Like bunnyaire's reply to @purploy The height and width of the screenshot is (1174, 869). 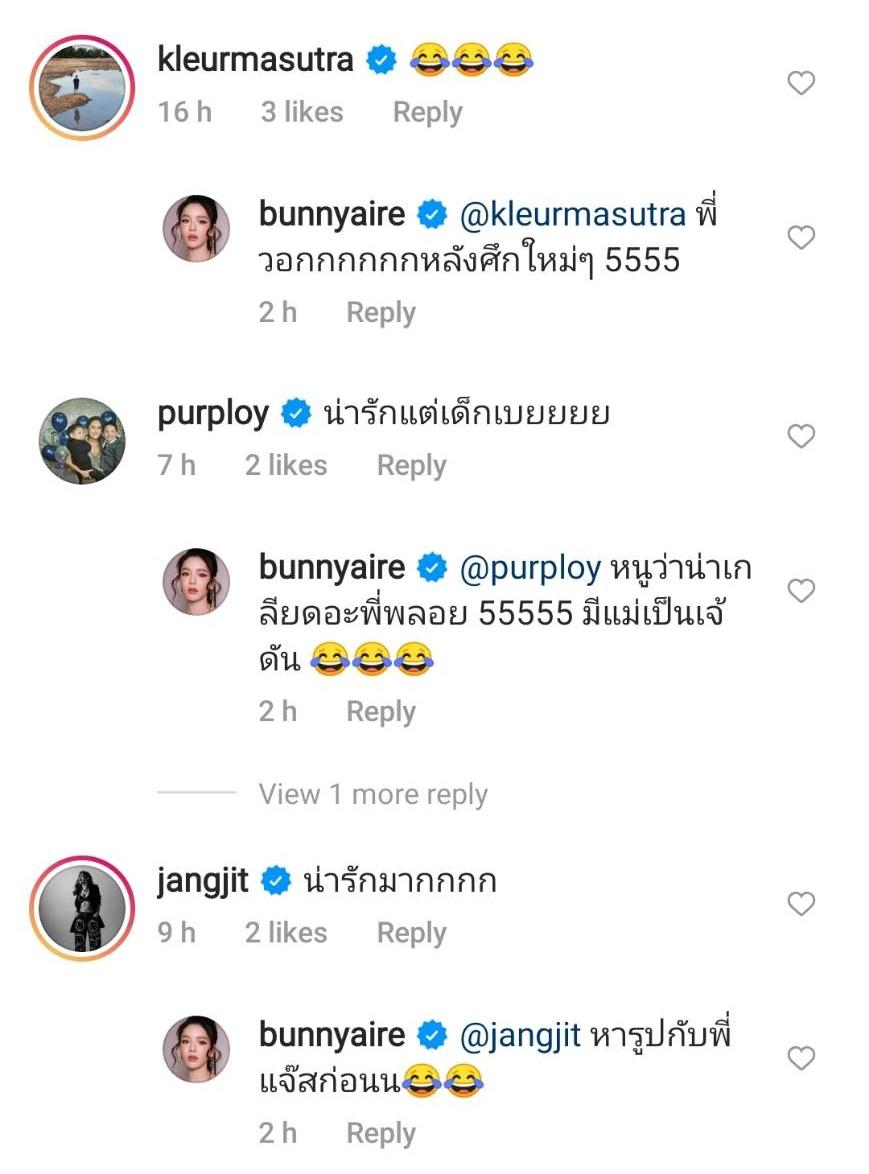801,591
